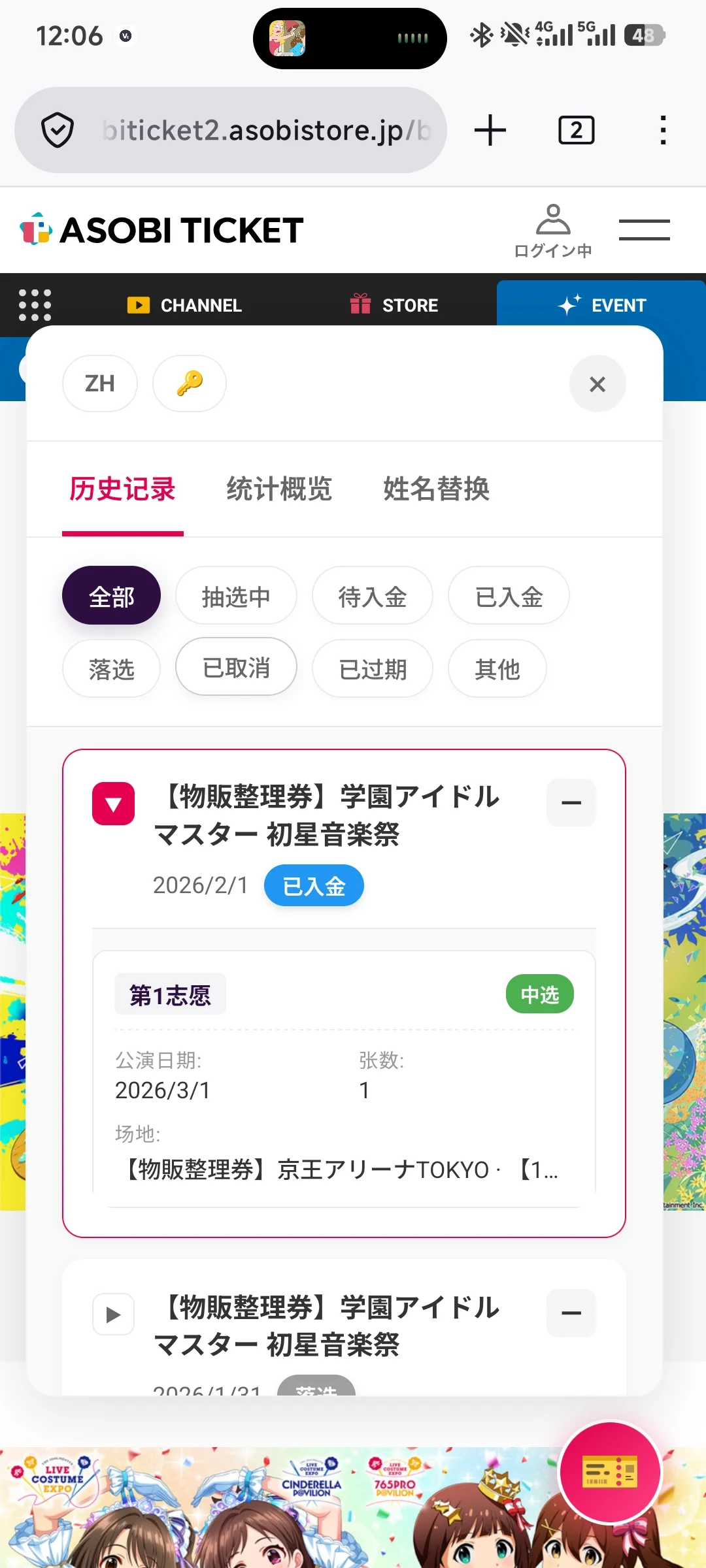Image resolution: width=706 pixels, height=1568 pixels.
Task: Switch to the 姓名替换 tab
Action: (x=436, y=489)
